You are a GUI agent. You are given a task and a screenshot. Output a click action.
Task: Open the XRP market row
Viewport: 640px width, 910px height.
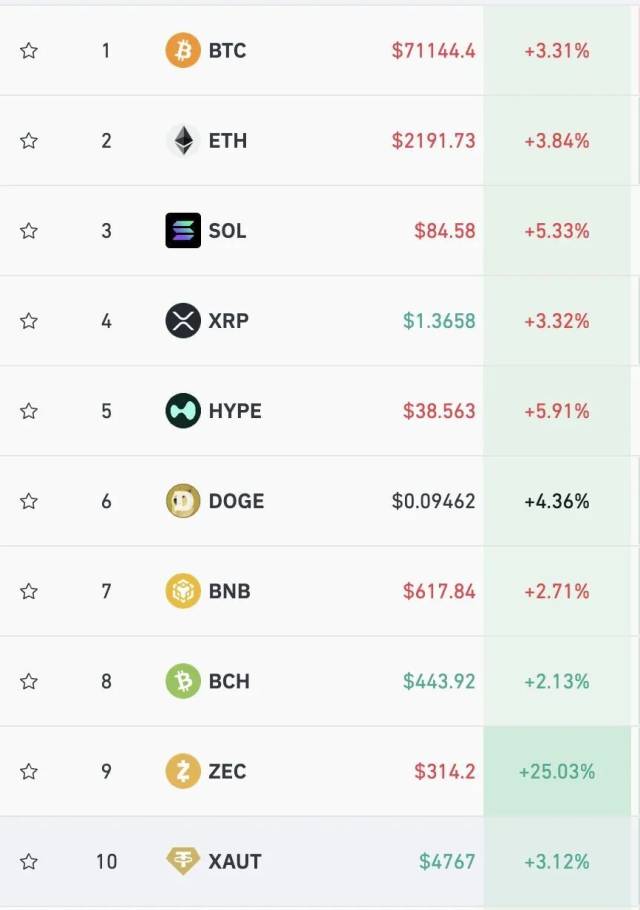228,321
